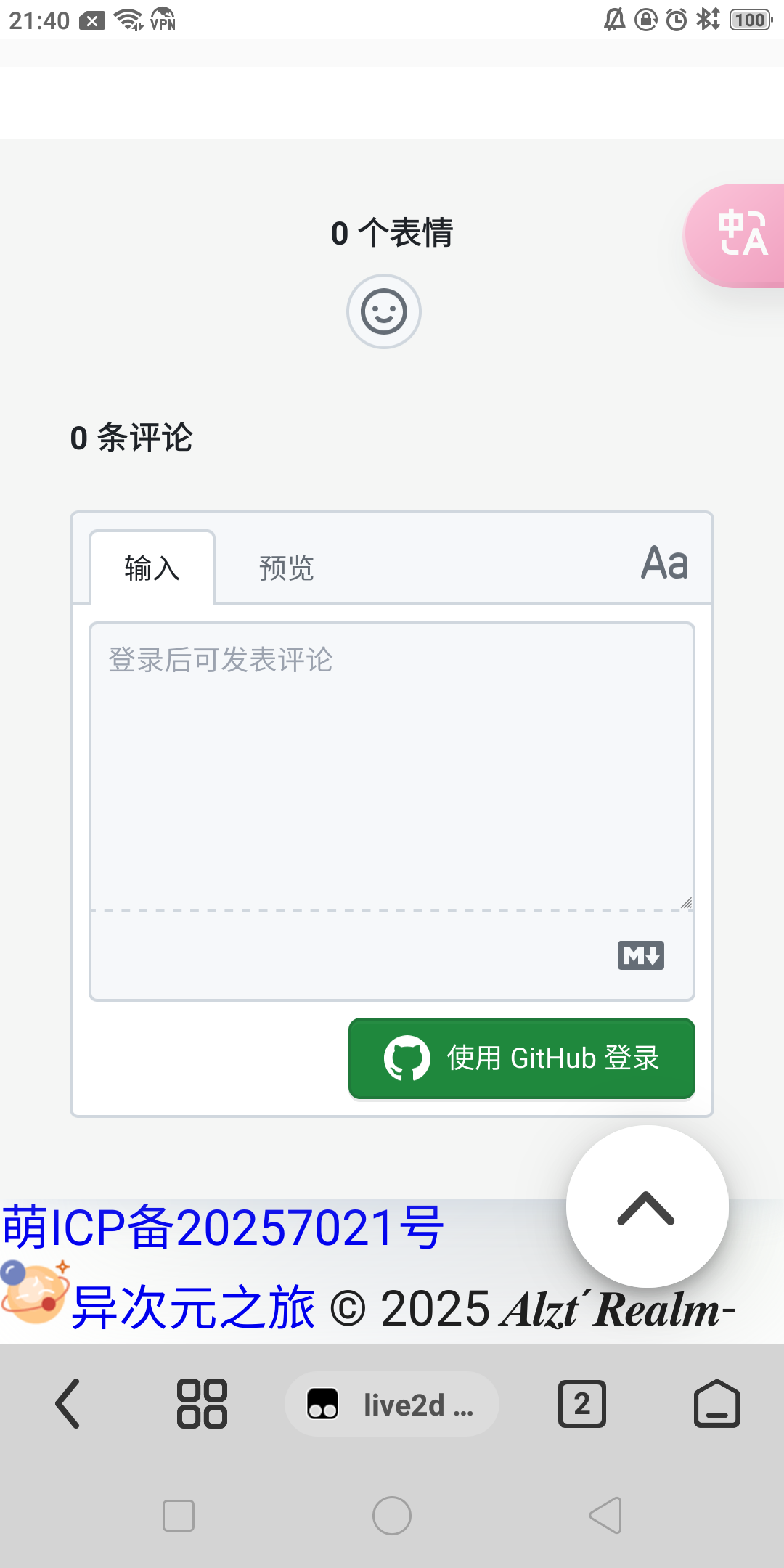Jump back to top of page
The height and width of the screenshot is (1568, 784).
(647, 1206)
